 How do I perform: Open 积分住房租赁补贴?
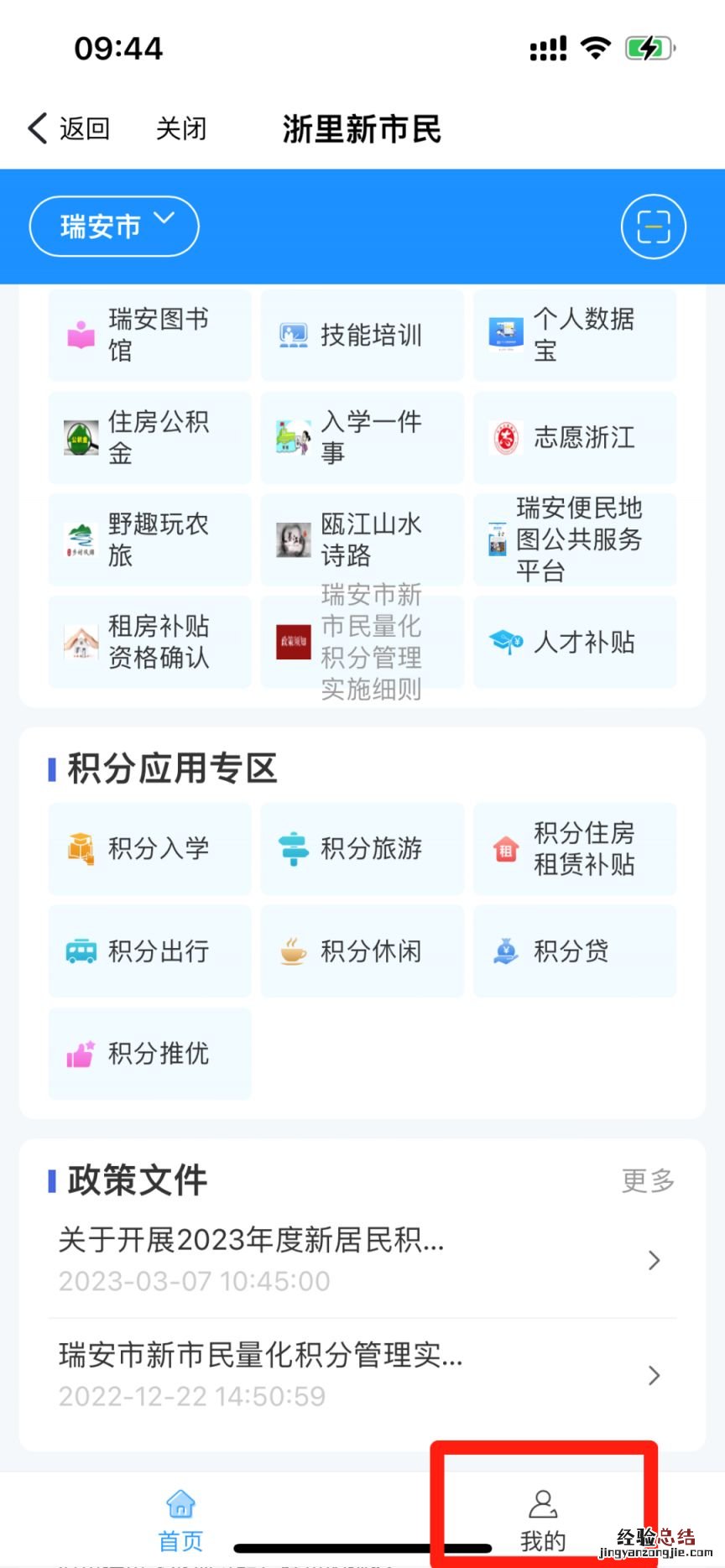pyautogui.click(x=575, y=848)
